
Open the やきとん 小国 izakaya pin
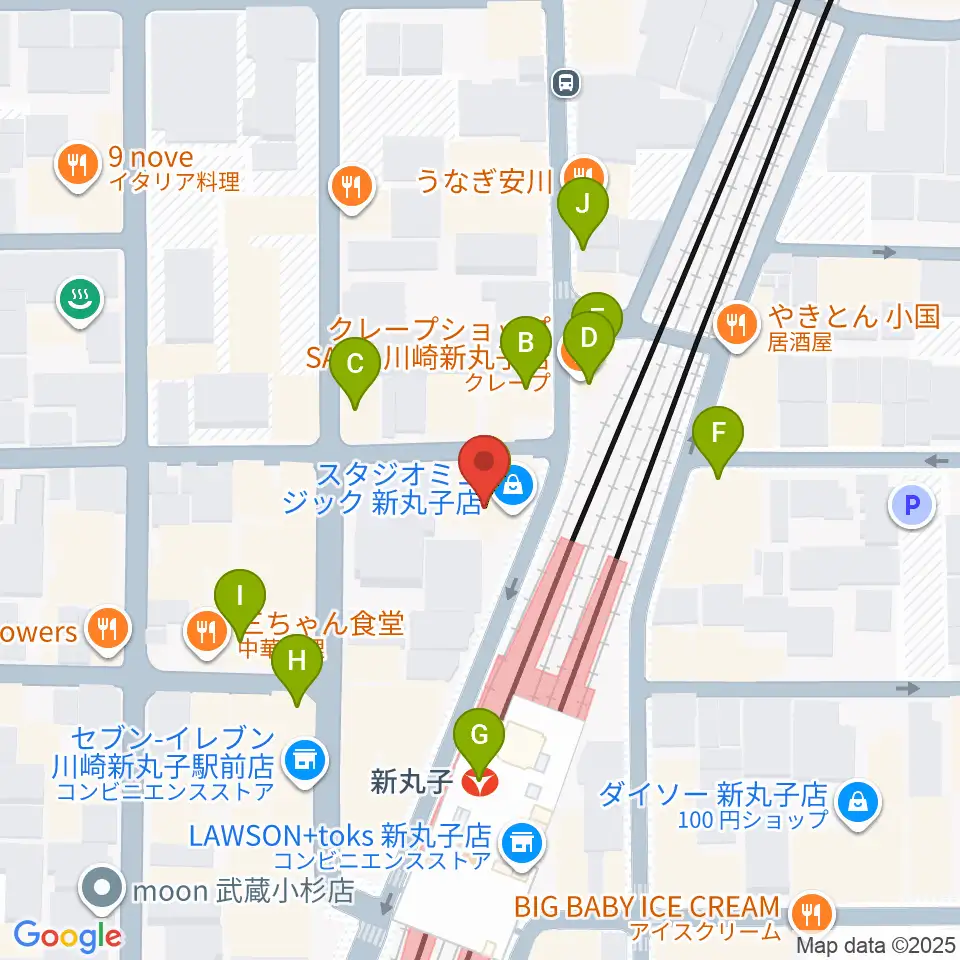point(737,326)
